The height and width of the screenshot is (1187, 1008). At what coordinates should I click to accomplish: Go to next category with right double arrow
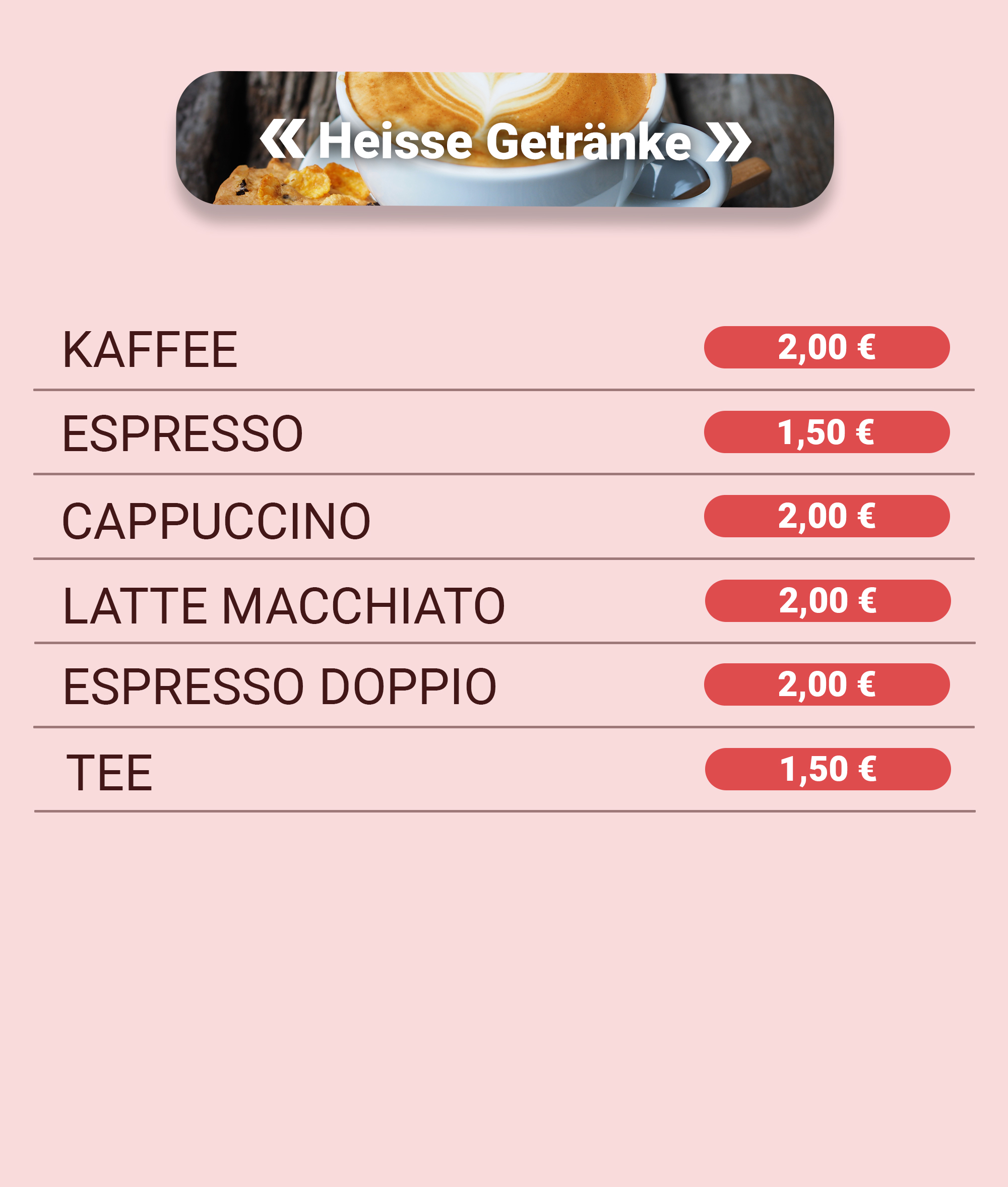pyautogui.click(x=728, y=141)
